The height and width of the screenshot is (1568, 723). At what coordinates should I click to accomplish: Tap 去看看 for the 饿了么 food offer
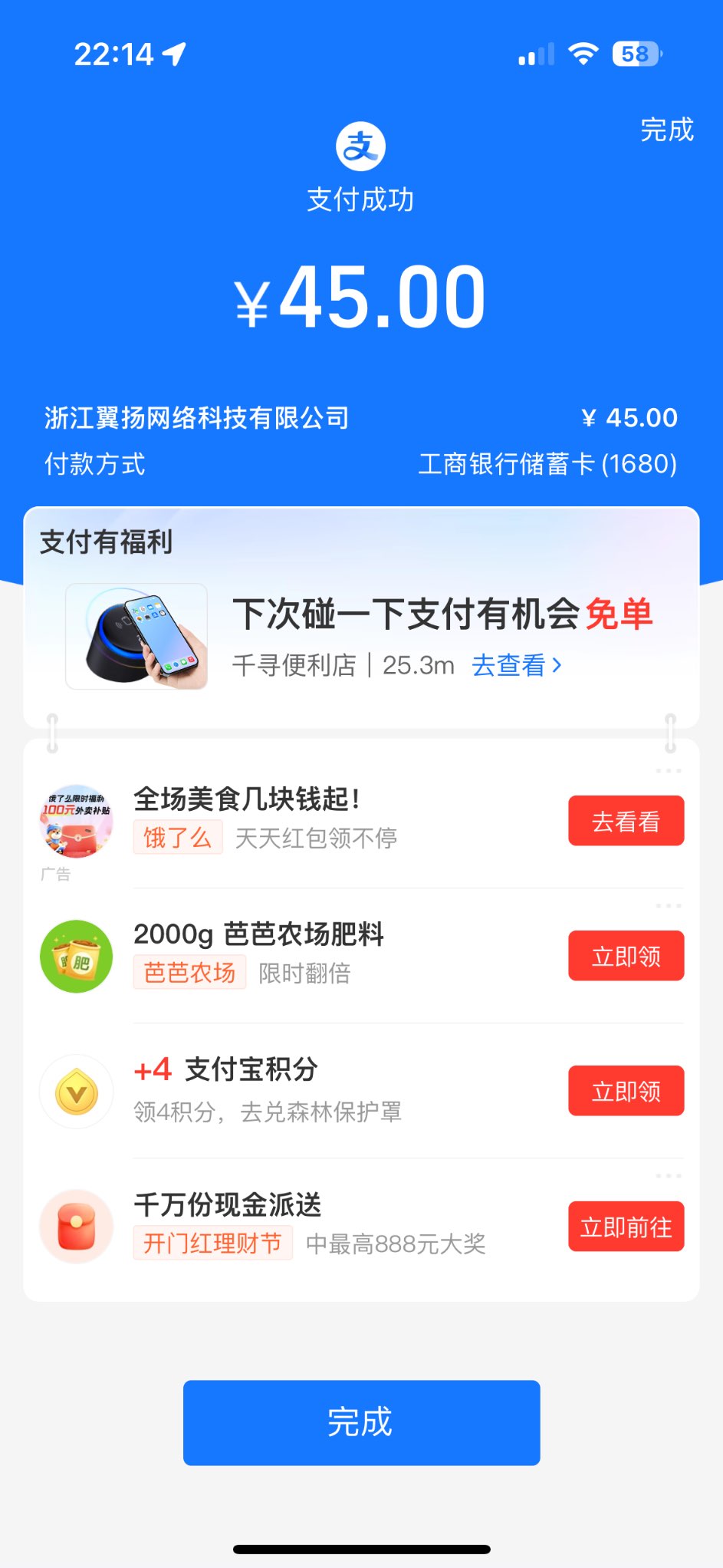(x=626, y=822)
